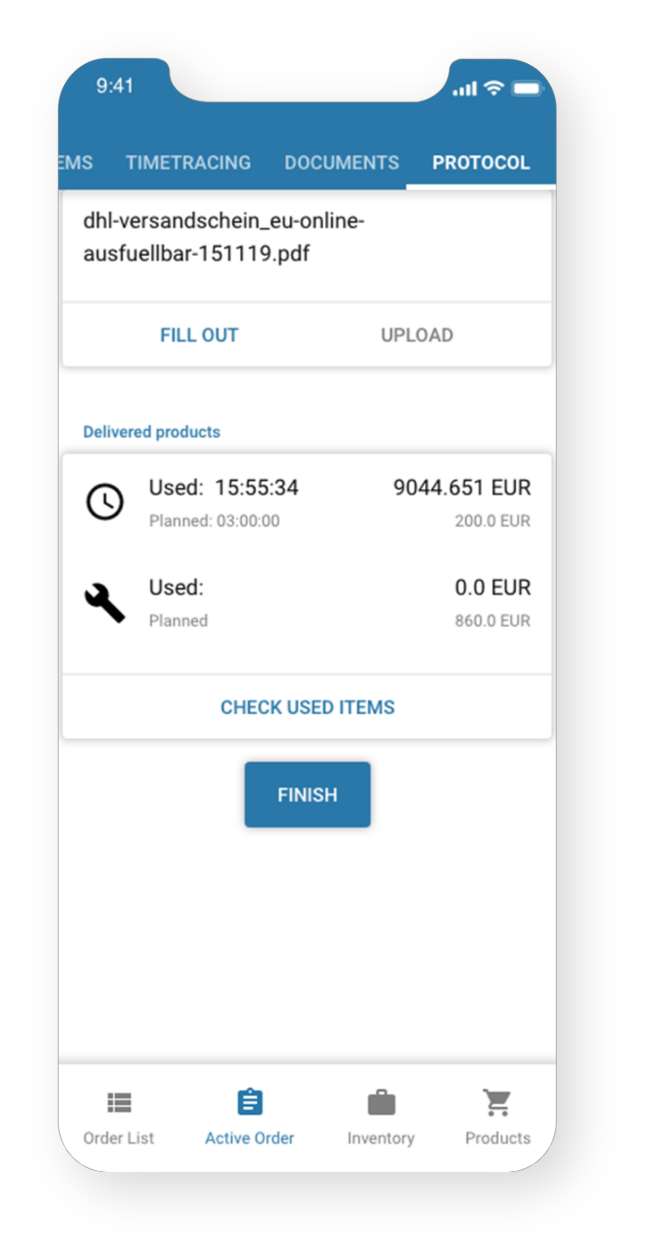Open the Documents tab
The height and width of the screenshot is (1260, 646).
coord(341,163)
